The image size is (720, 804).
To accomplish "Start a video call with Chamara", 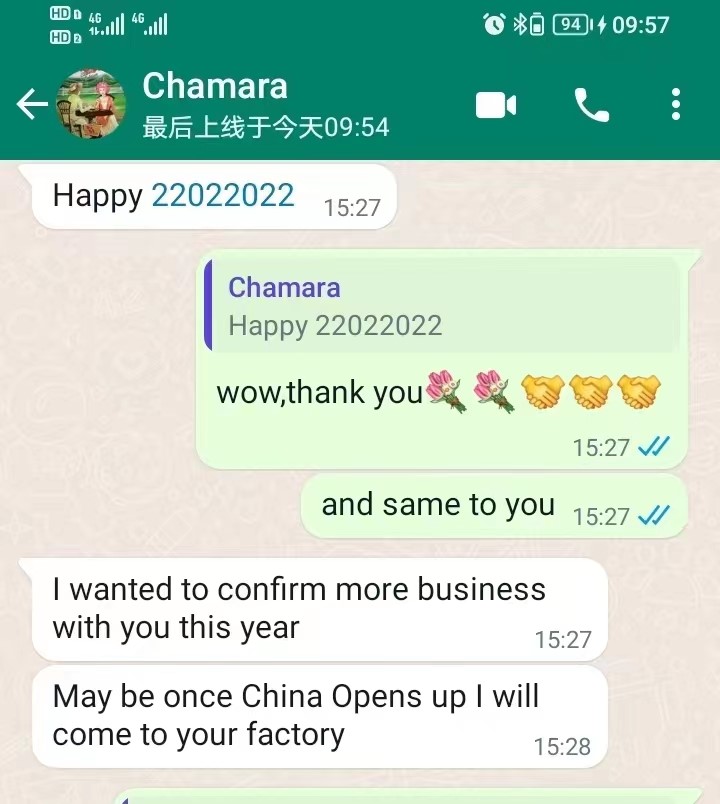I will coord(496,104).
